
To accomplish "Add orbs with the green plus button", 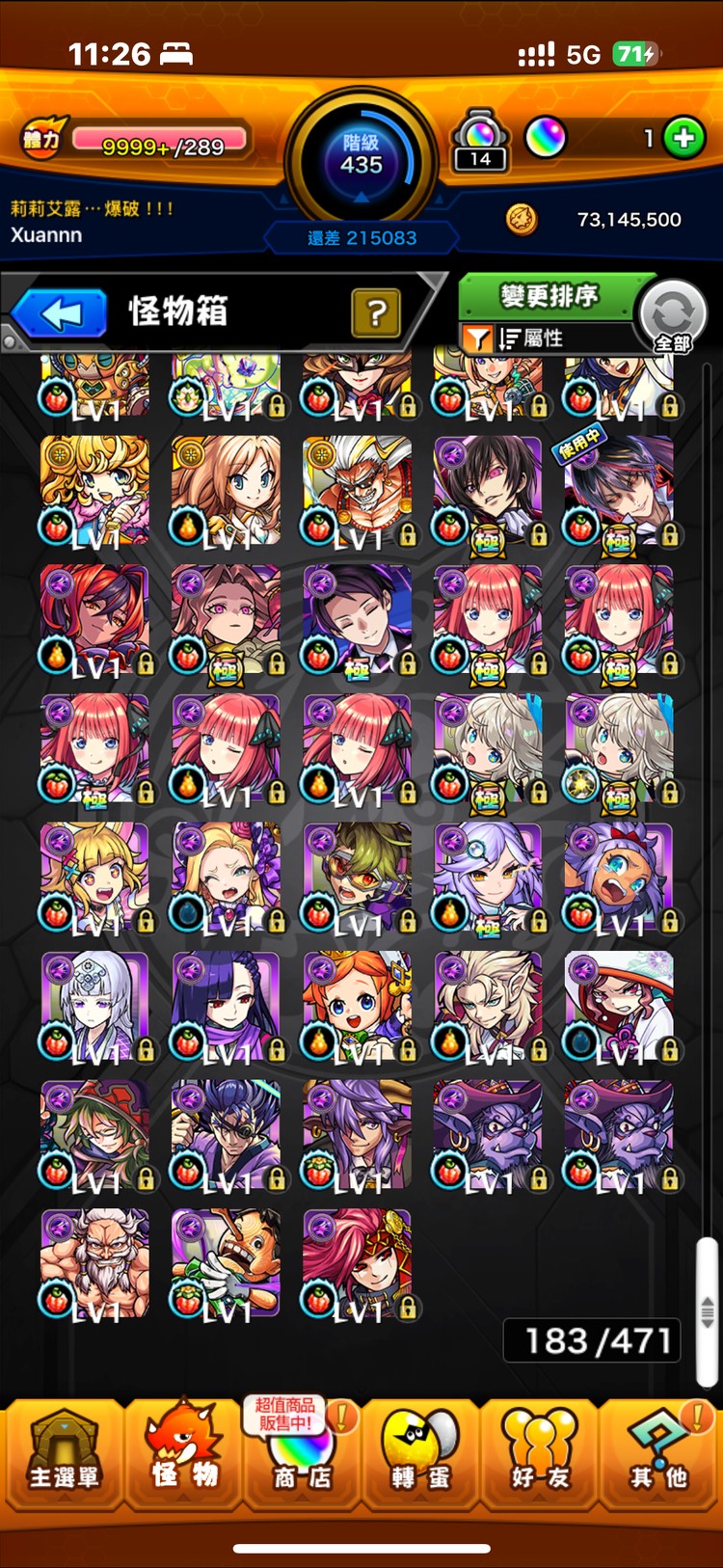I will [684, 138].
